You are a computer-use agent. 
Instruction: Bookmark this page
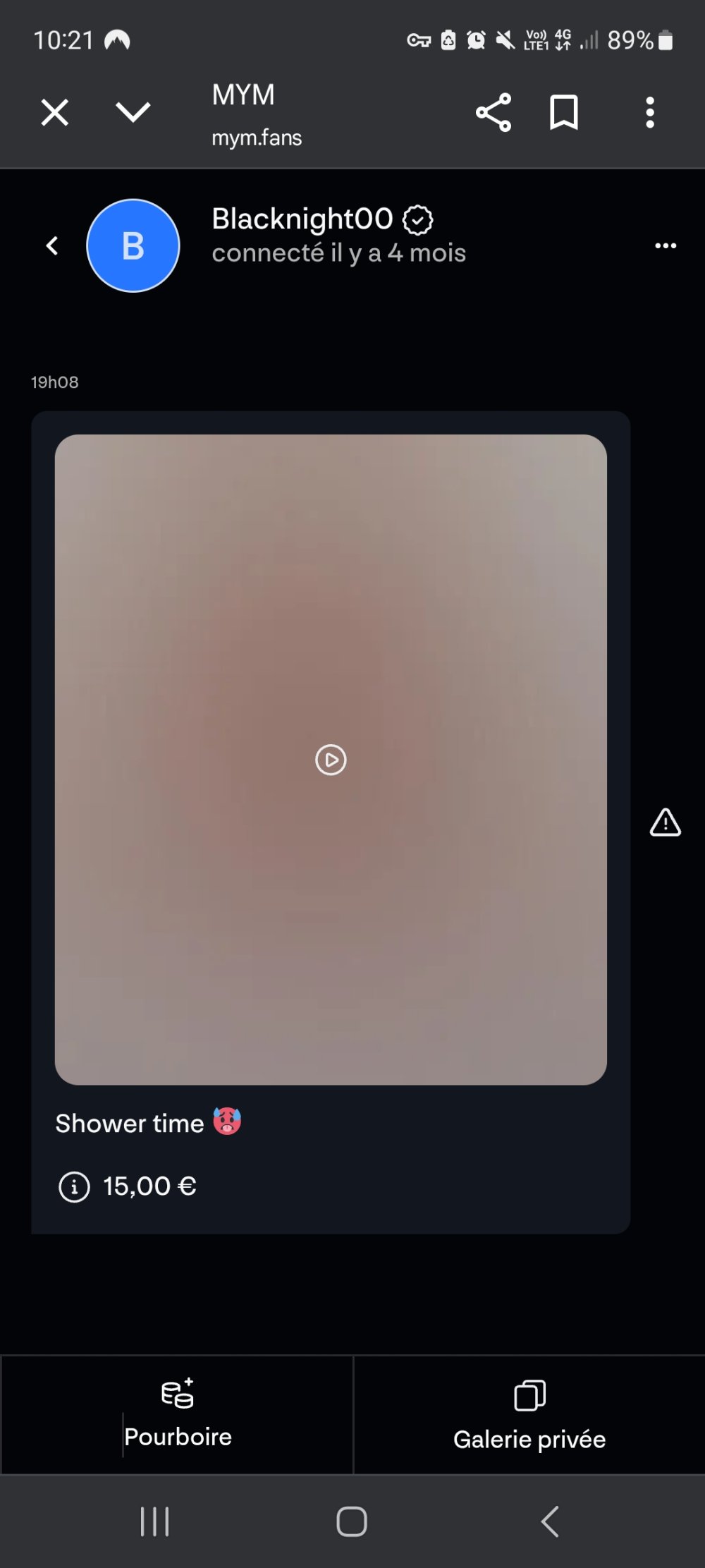(x=563, y=113)
